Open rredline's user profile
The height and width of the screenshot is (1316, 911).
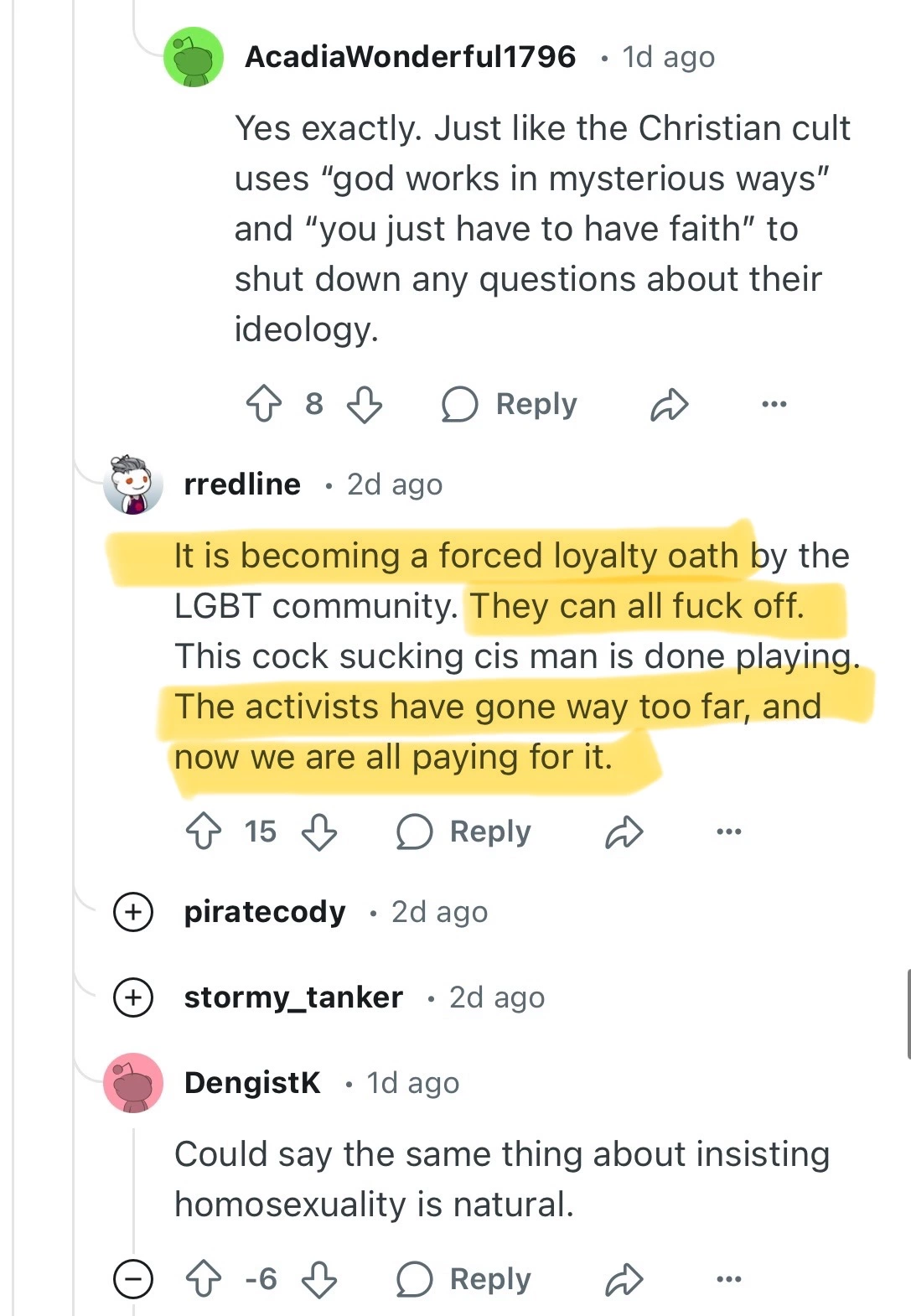[x=241, y=484]
